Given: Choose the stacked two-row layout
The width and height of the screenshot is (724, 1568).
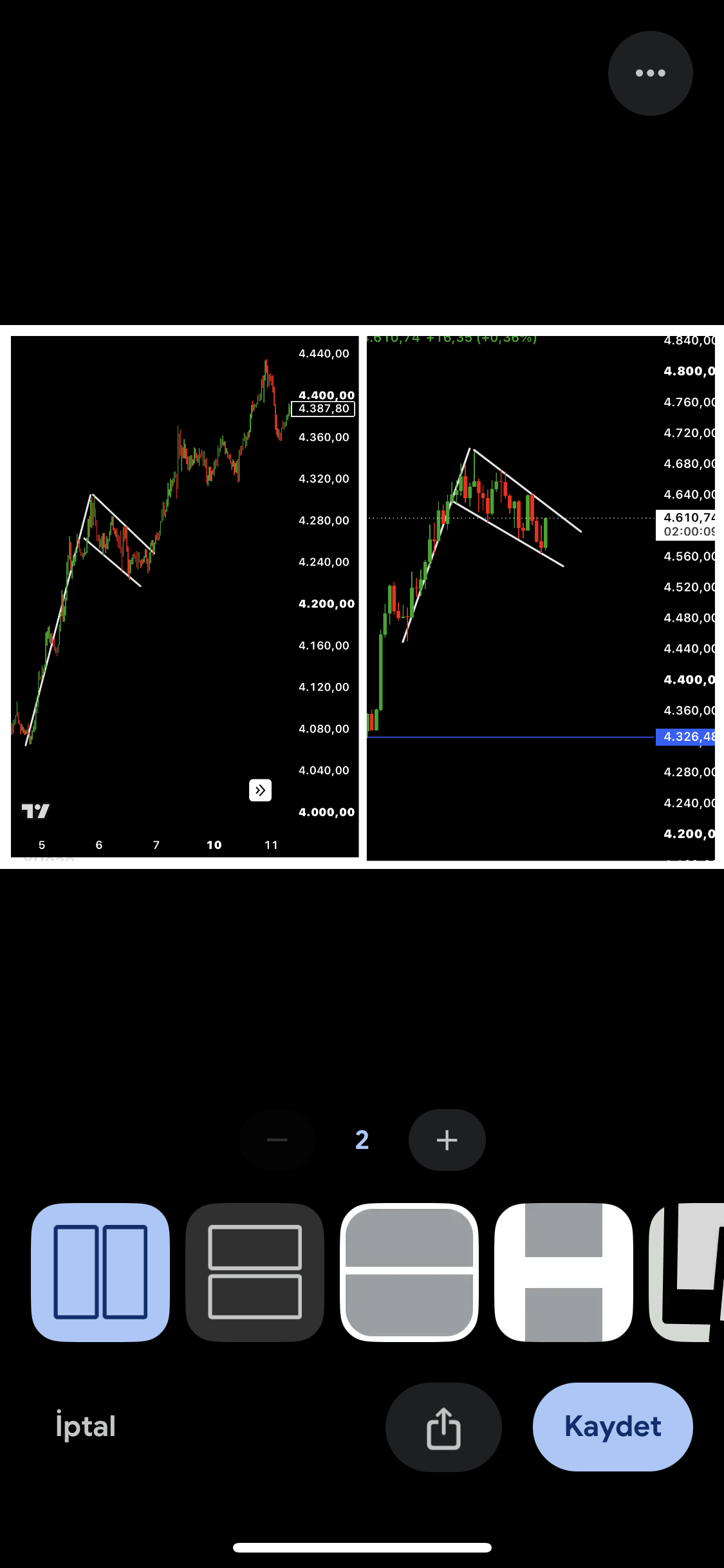Looking at the screenshot, I should (x=255, y=1273).
